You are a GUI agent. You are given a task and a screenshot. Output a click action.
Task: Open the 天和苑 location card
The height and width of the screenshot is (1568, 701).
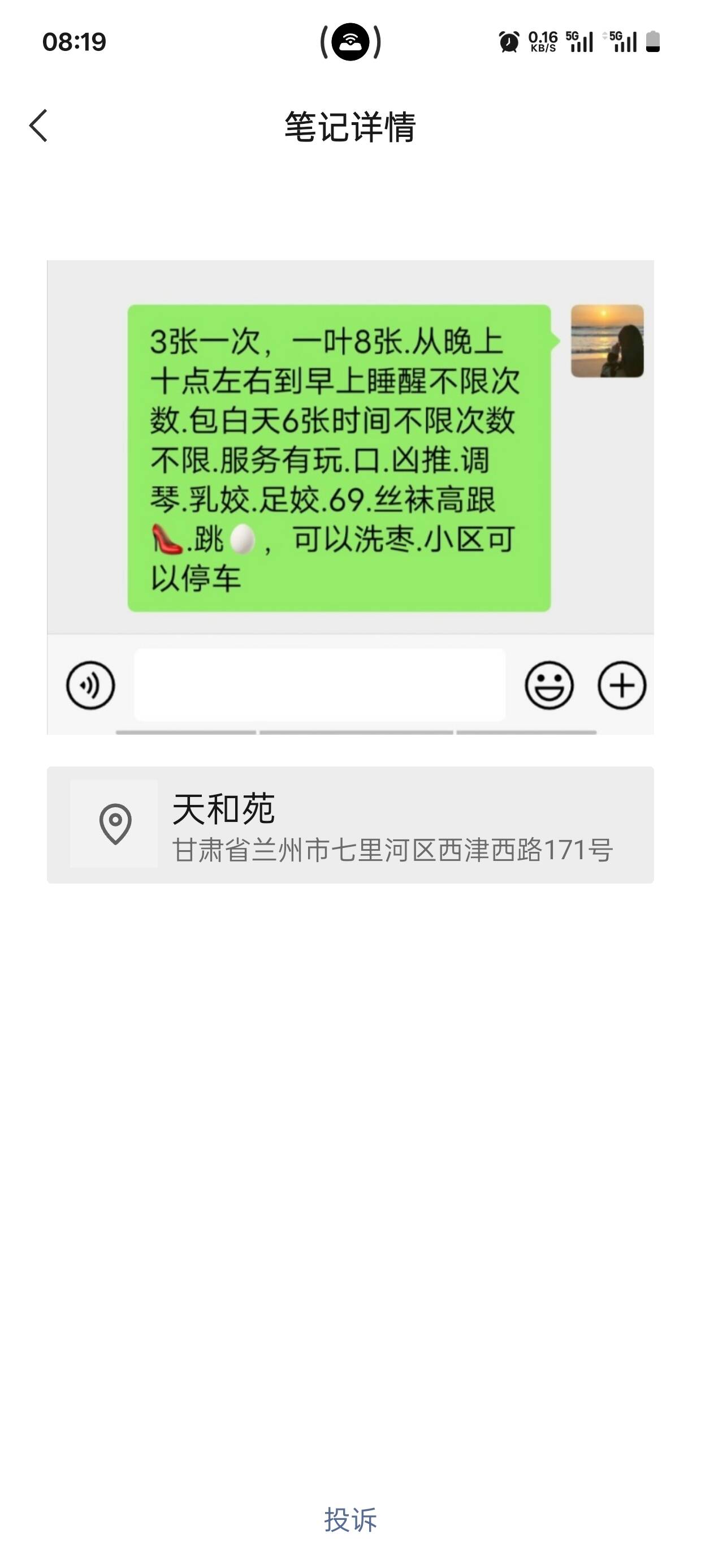(x=350, y=824)
